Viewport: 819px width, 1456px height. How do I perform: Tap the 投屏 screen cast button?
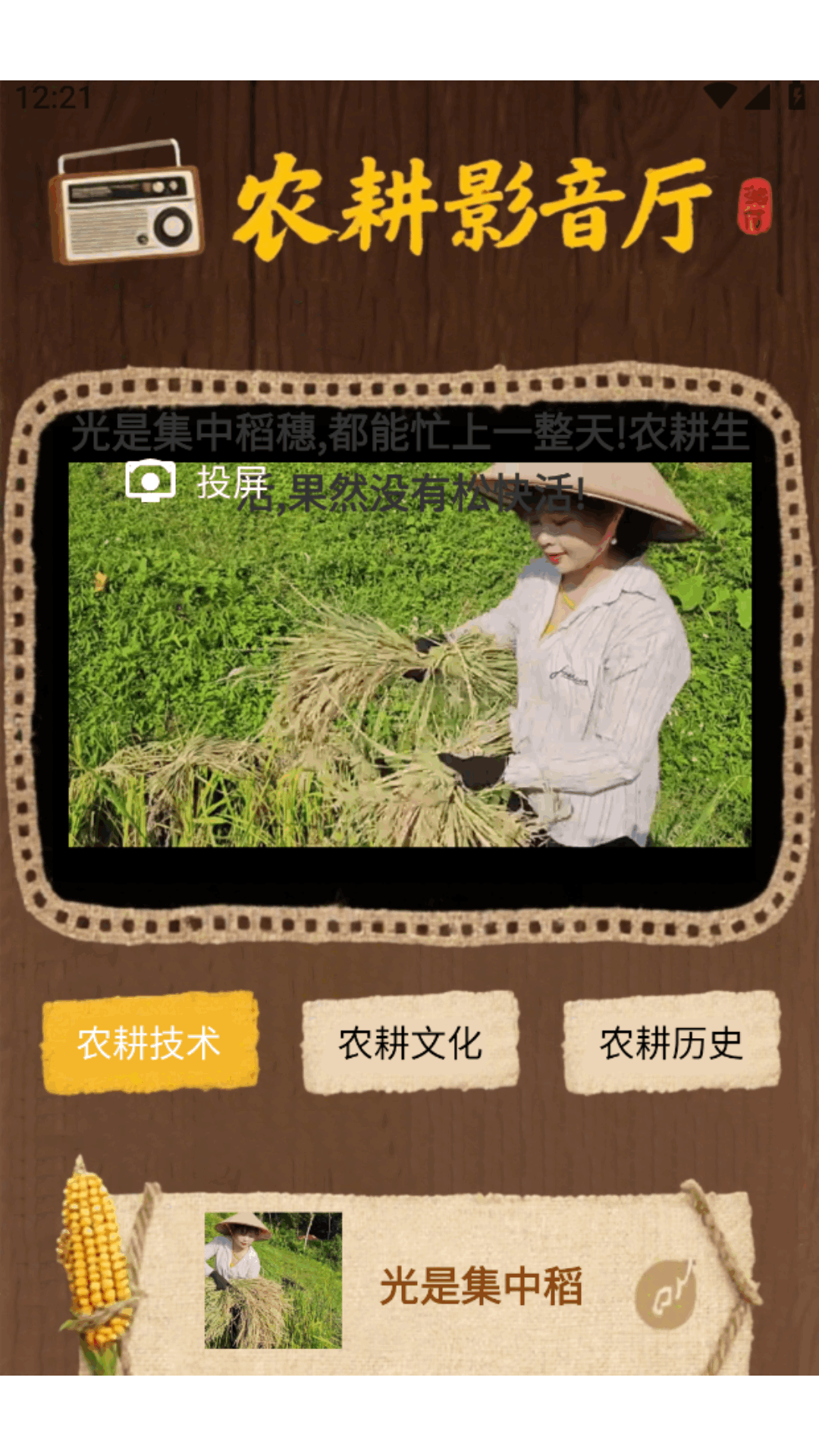[x=196, y=482]
